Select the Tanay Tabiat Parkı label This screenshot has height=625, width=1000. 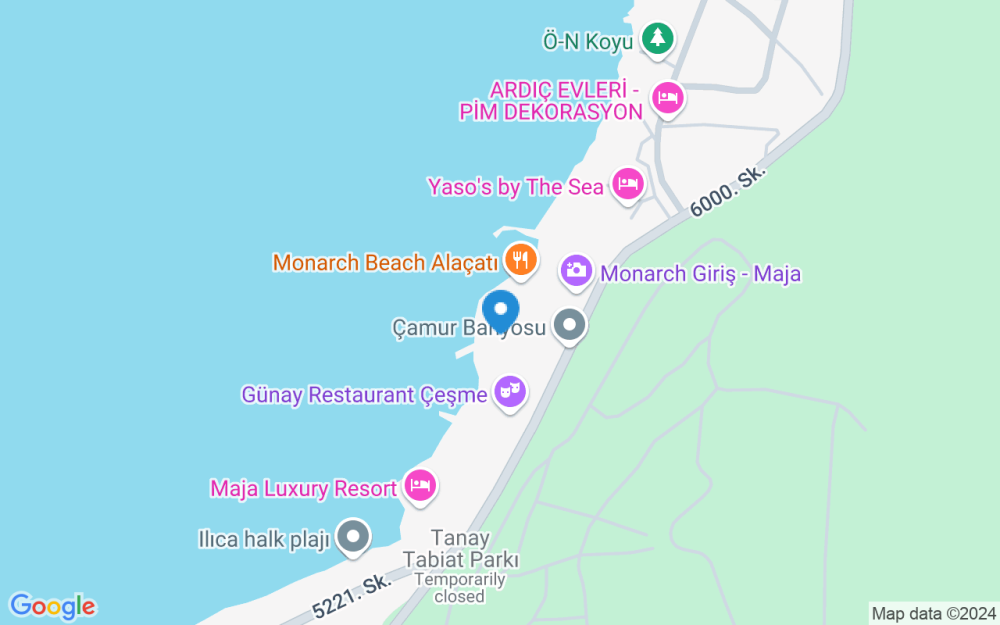coord(461,548)
